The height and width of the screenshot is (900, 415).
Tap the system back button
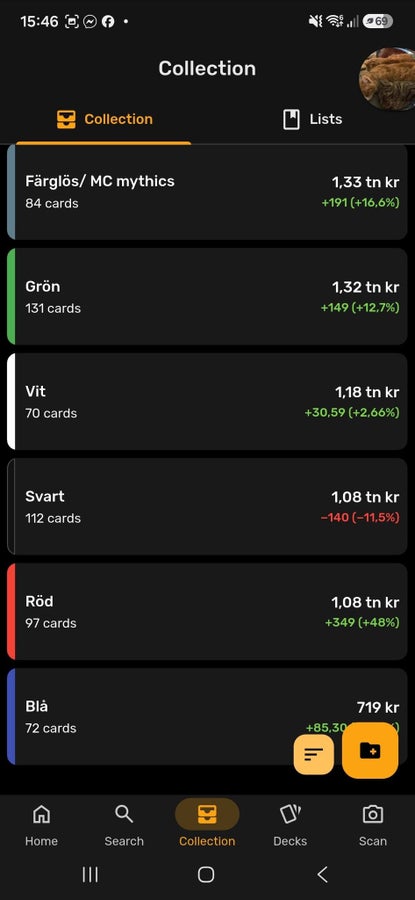pyautogui.click(x=323, y=874)
